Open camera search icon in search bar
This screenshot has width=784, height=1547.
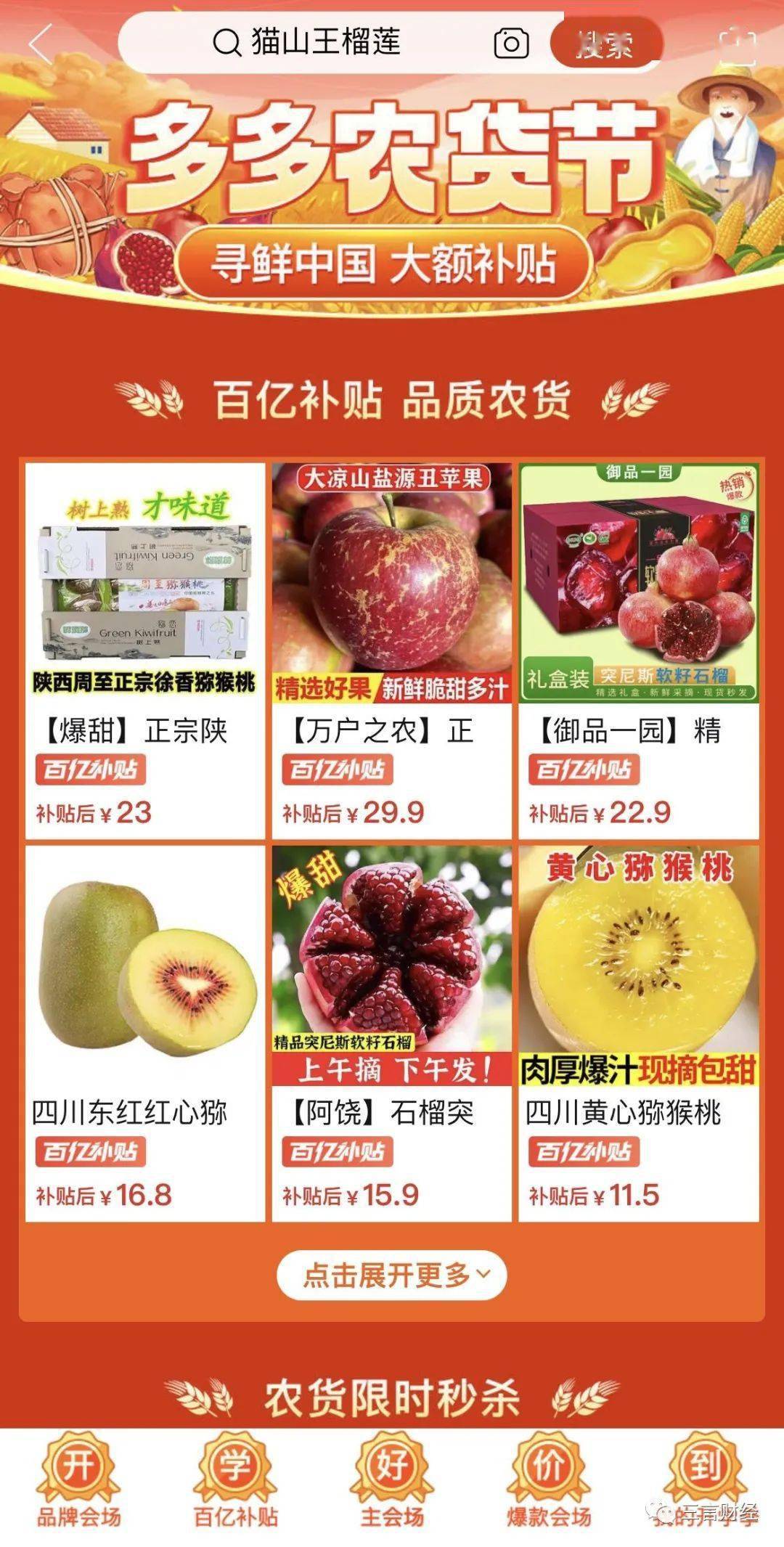pos(511,44)
